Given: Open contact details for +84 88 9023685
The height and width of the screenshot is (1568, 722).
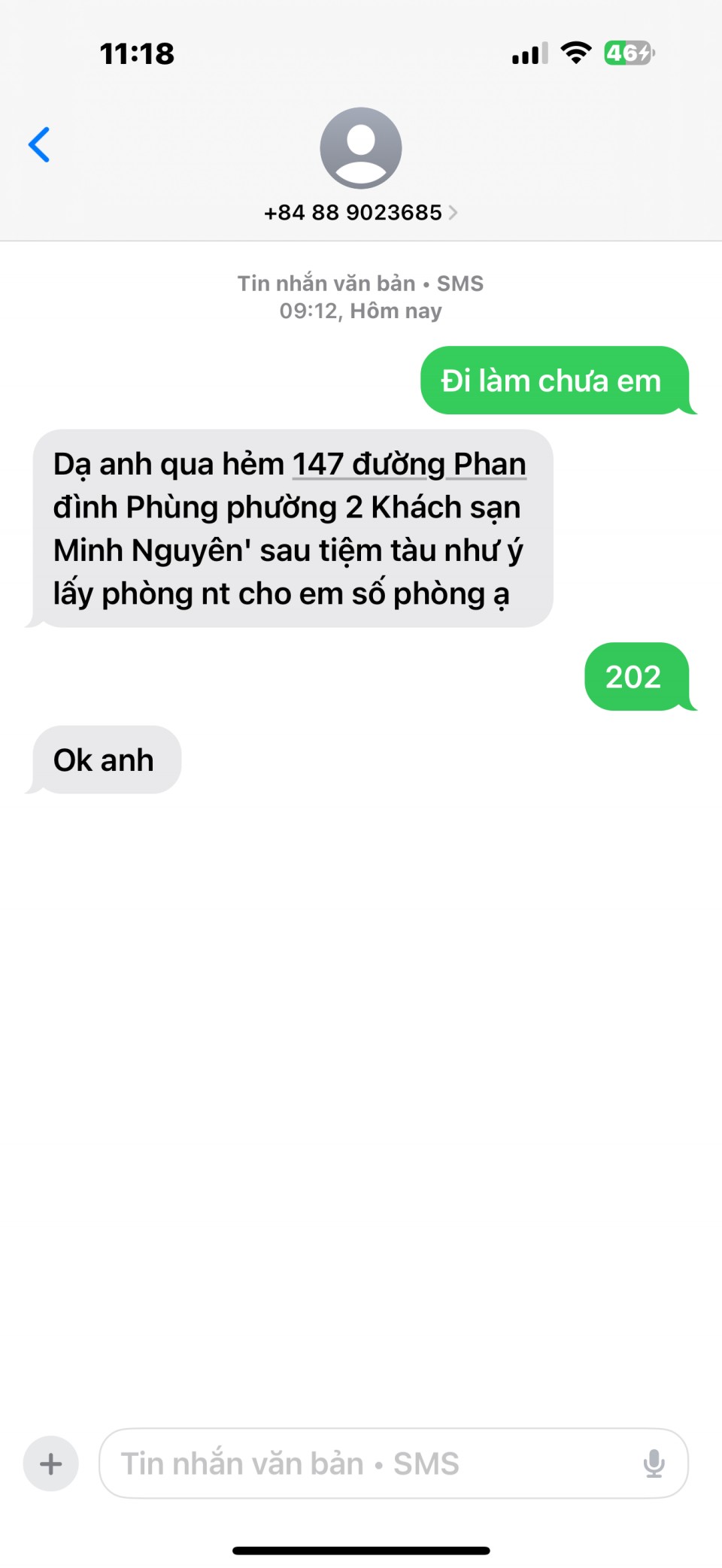Looking at the screenshot, I should tap(360, 212).
